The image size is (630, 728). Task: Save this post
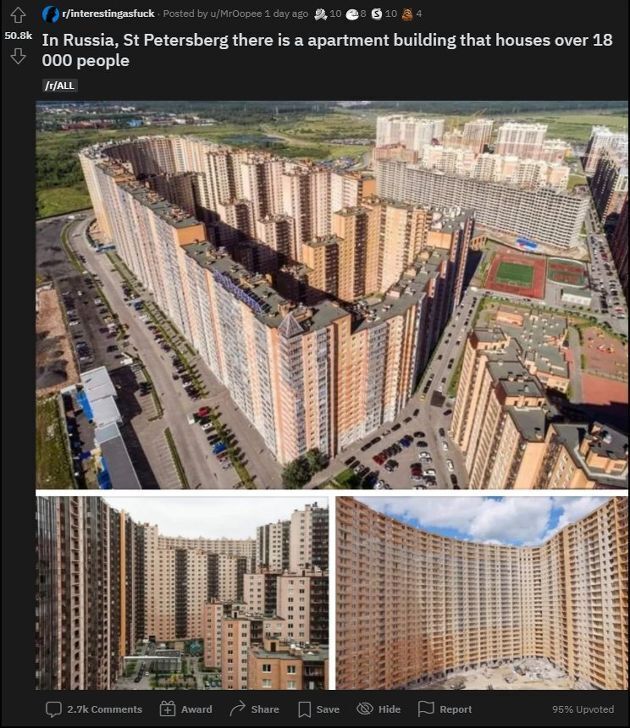(x=318, y=709)
